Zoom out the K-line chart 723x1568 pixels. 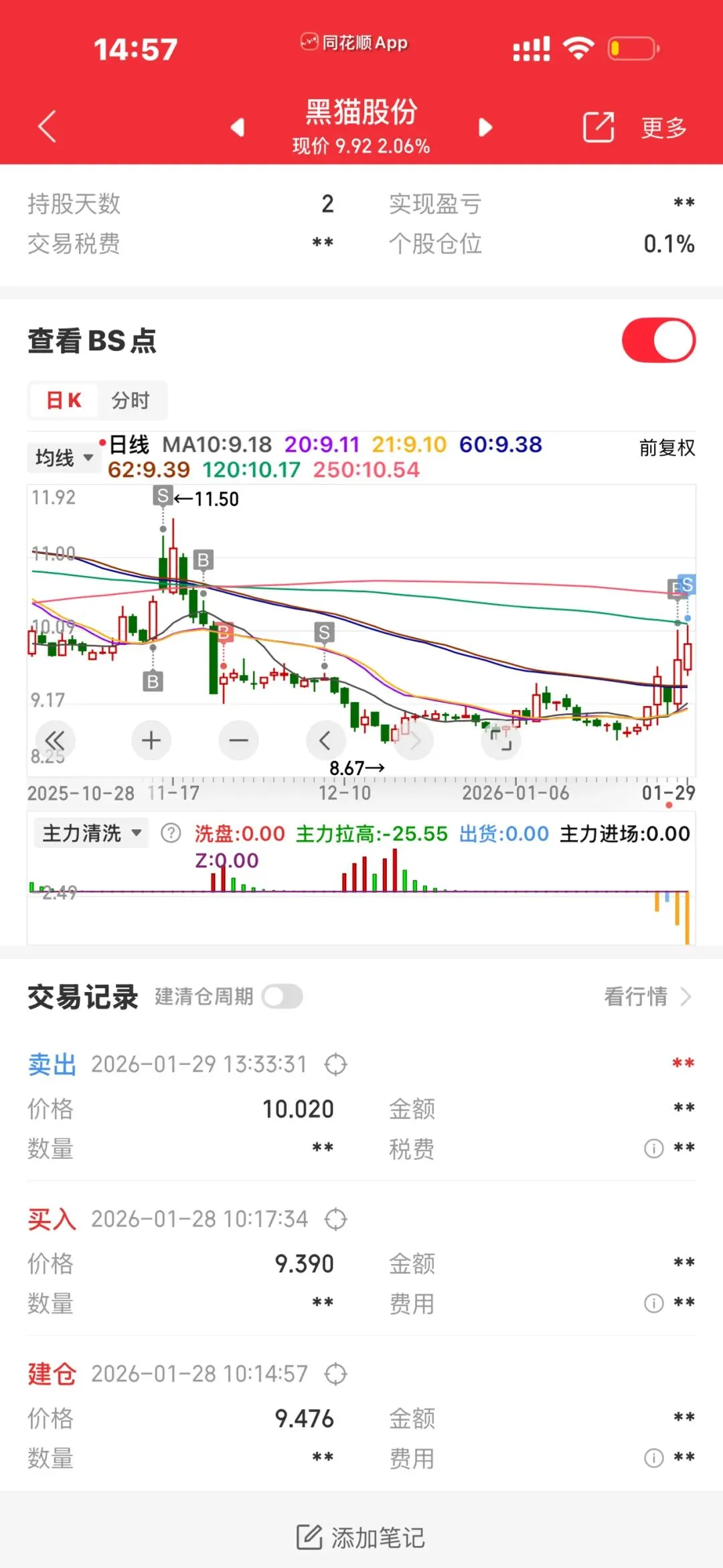coord(238,741)
